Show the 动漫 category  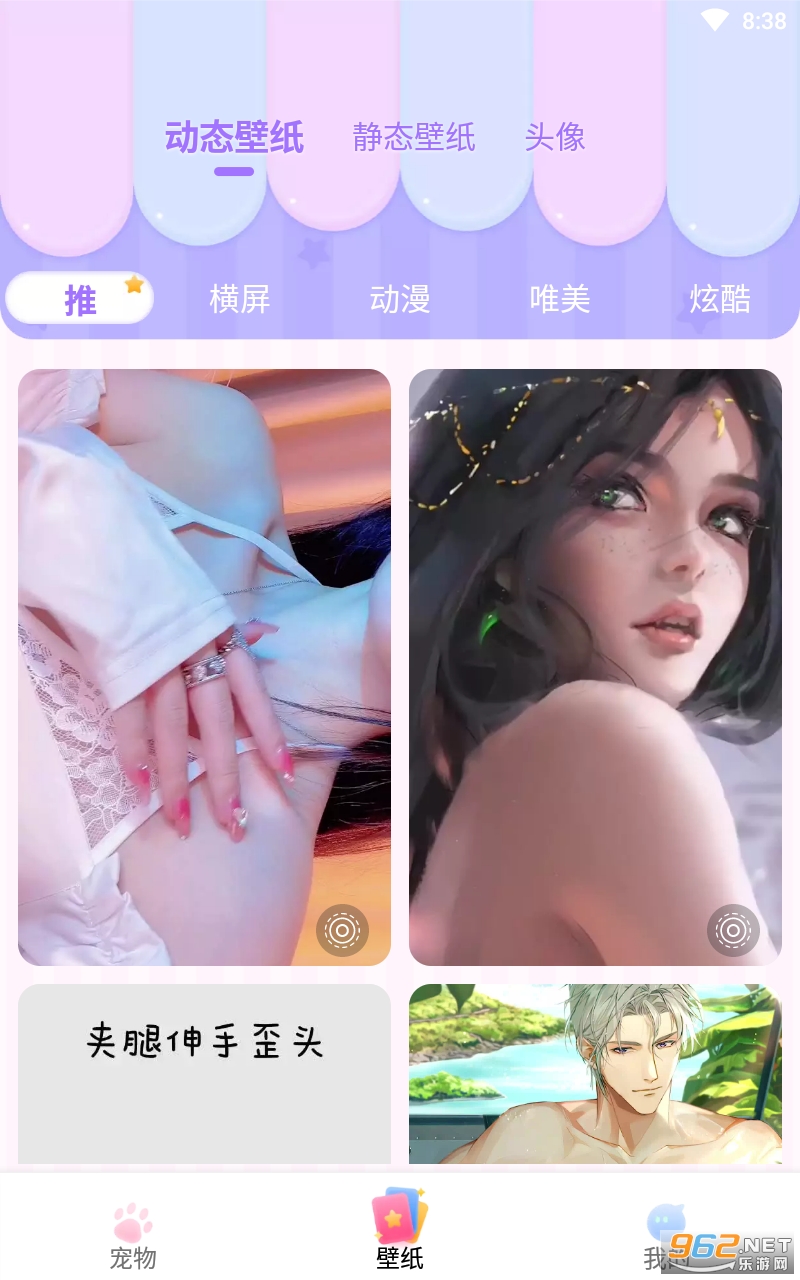tap(400, 299)
